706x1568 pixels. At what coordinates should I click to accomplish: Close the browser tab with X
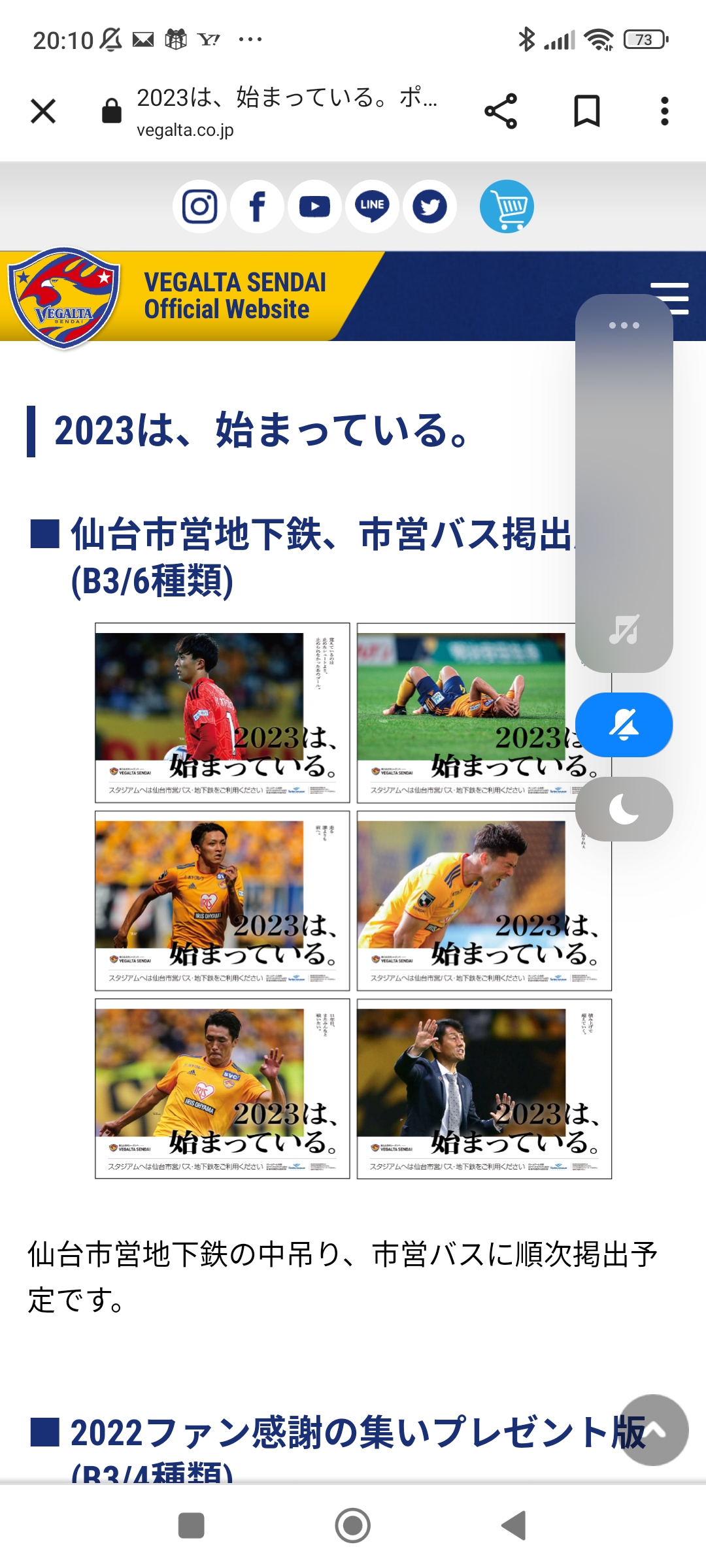[43, 111]
